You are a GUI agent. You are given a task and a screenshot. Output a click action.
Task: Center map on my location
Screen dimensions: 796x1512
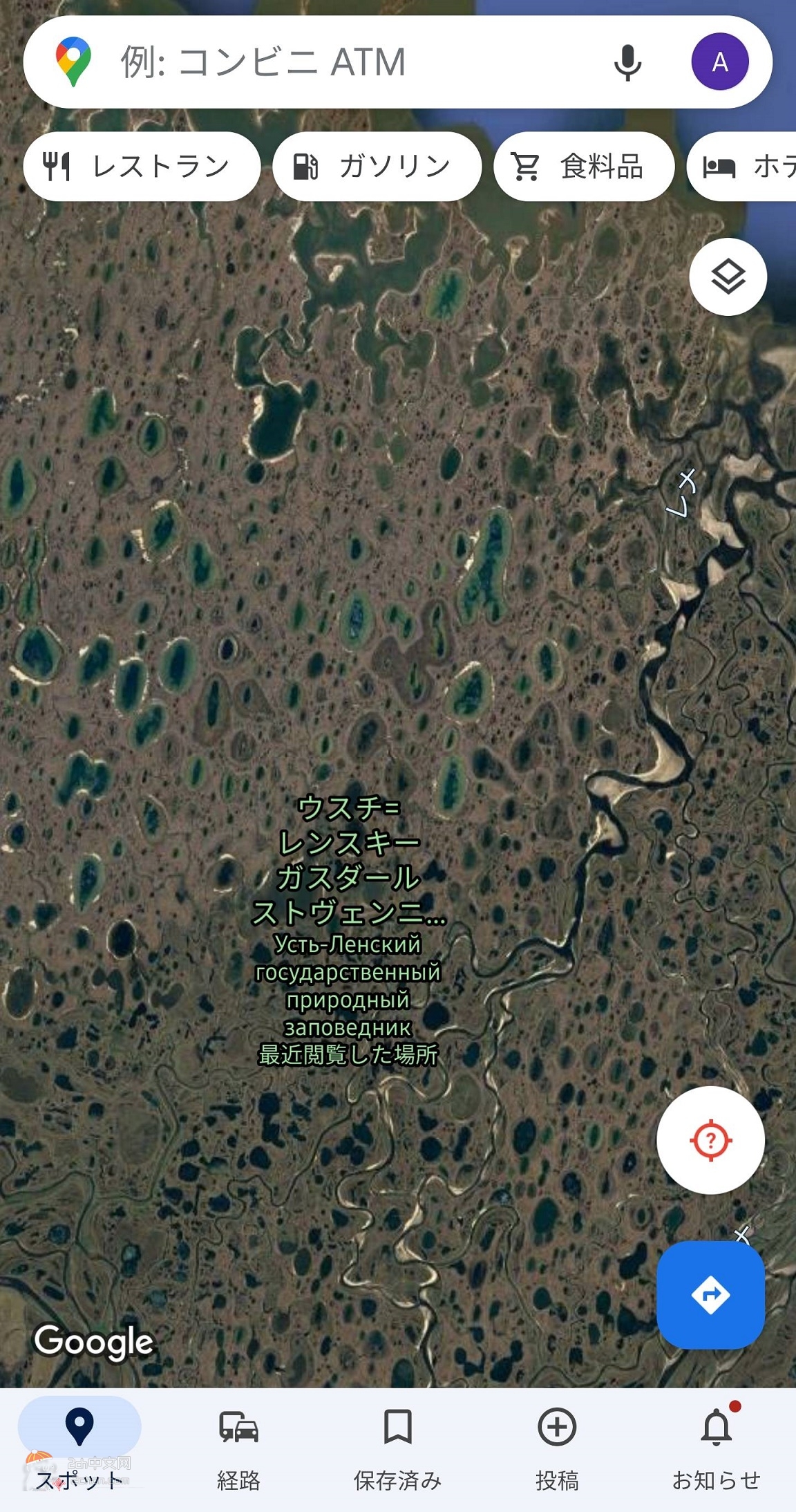[x=710, y=1140]
